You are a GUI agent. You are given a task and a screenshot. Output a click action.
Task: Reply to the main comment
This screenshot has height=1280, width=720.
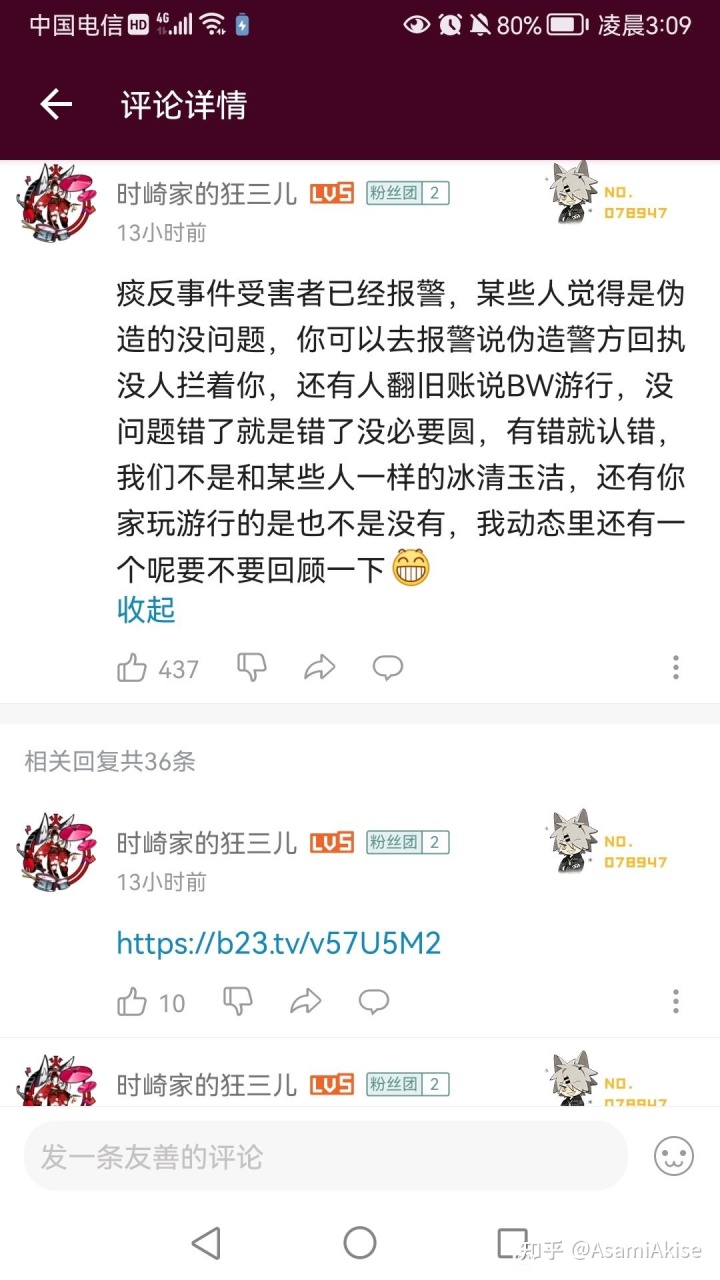pyautogui.click(x=388, y=667)
